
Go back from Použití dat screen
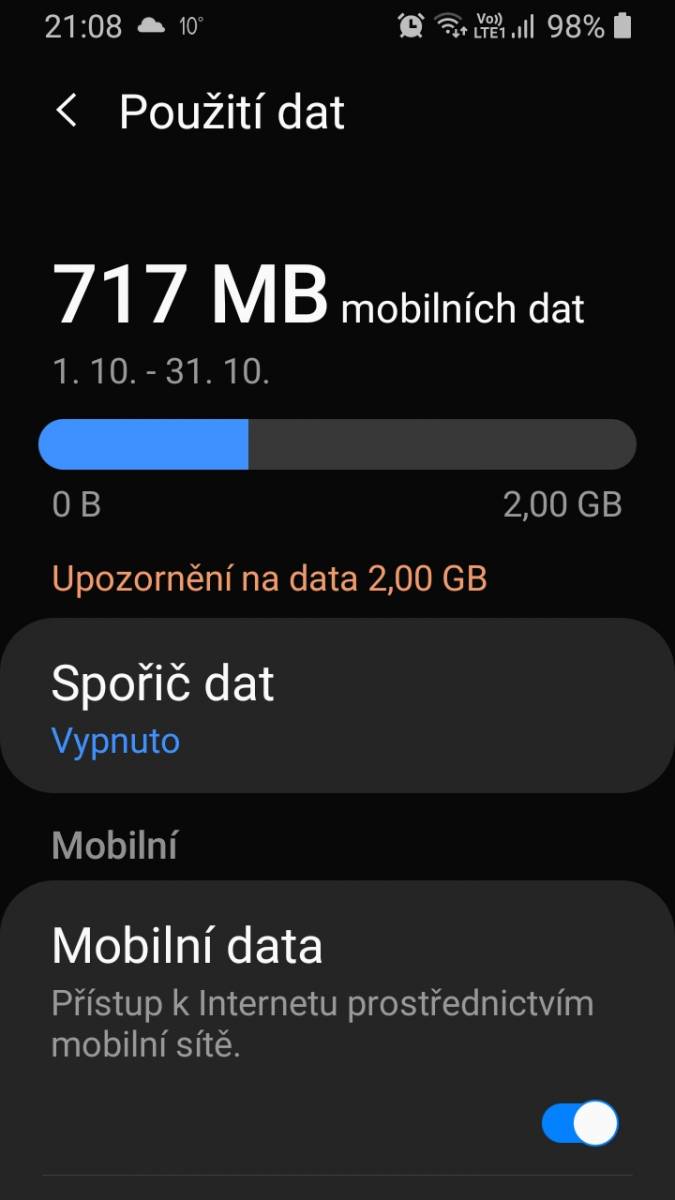[x=66, y=111]
